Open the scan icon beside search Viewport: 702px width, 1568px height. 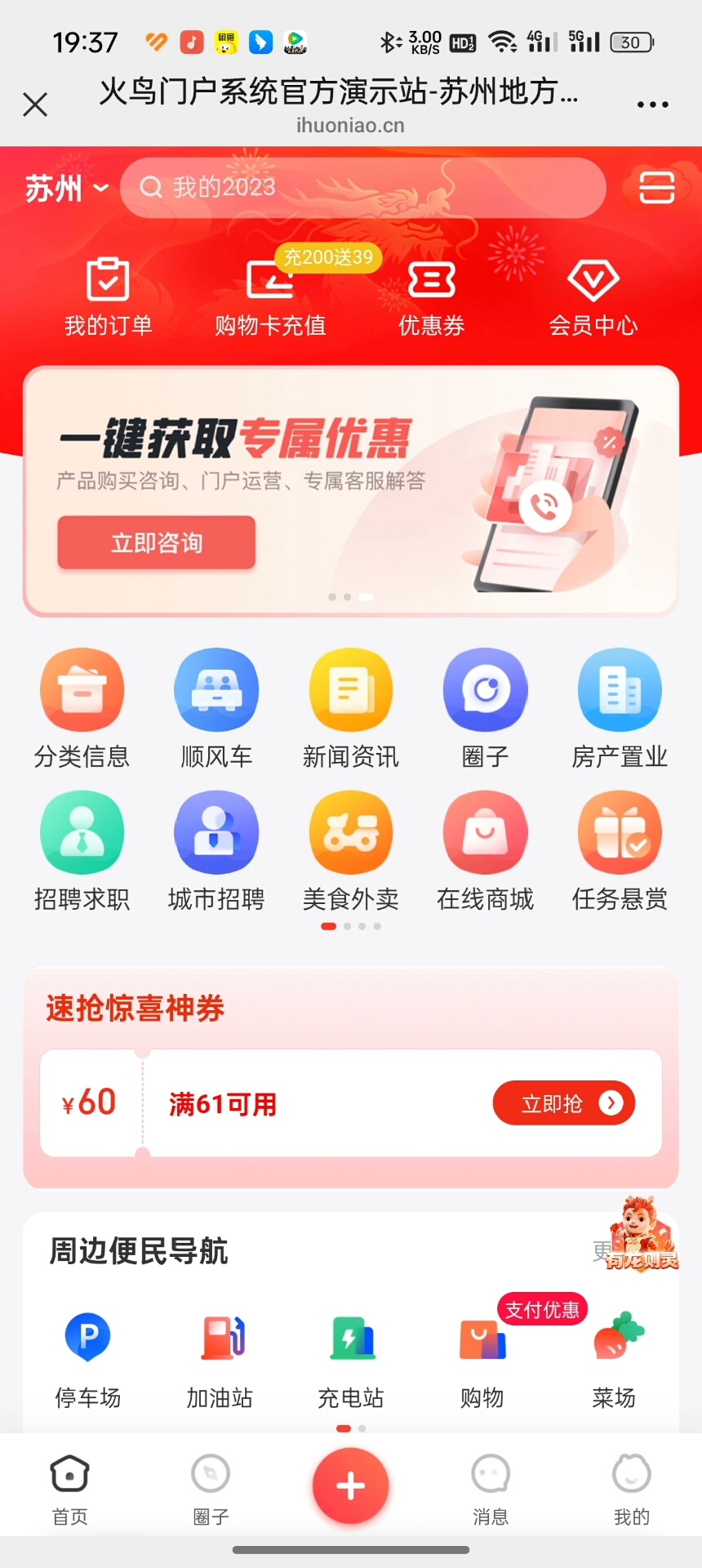click(656, 188)
